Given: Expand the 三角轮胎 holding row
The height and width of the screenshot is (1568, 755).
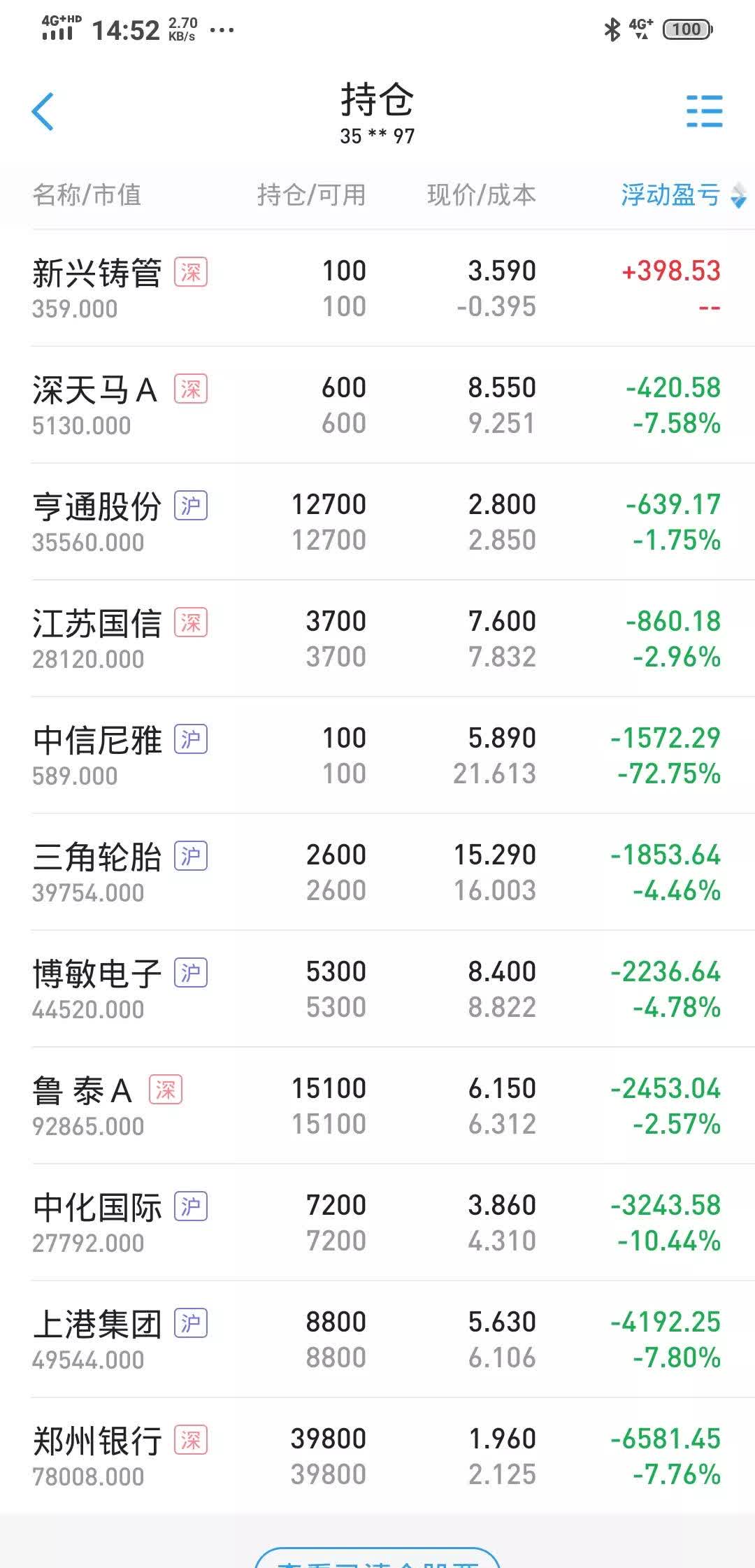Looking at the screenshot, I should (x=377, y=871).
